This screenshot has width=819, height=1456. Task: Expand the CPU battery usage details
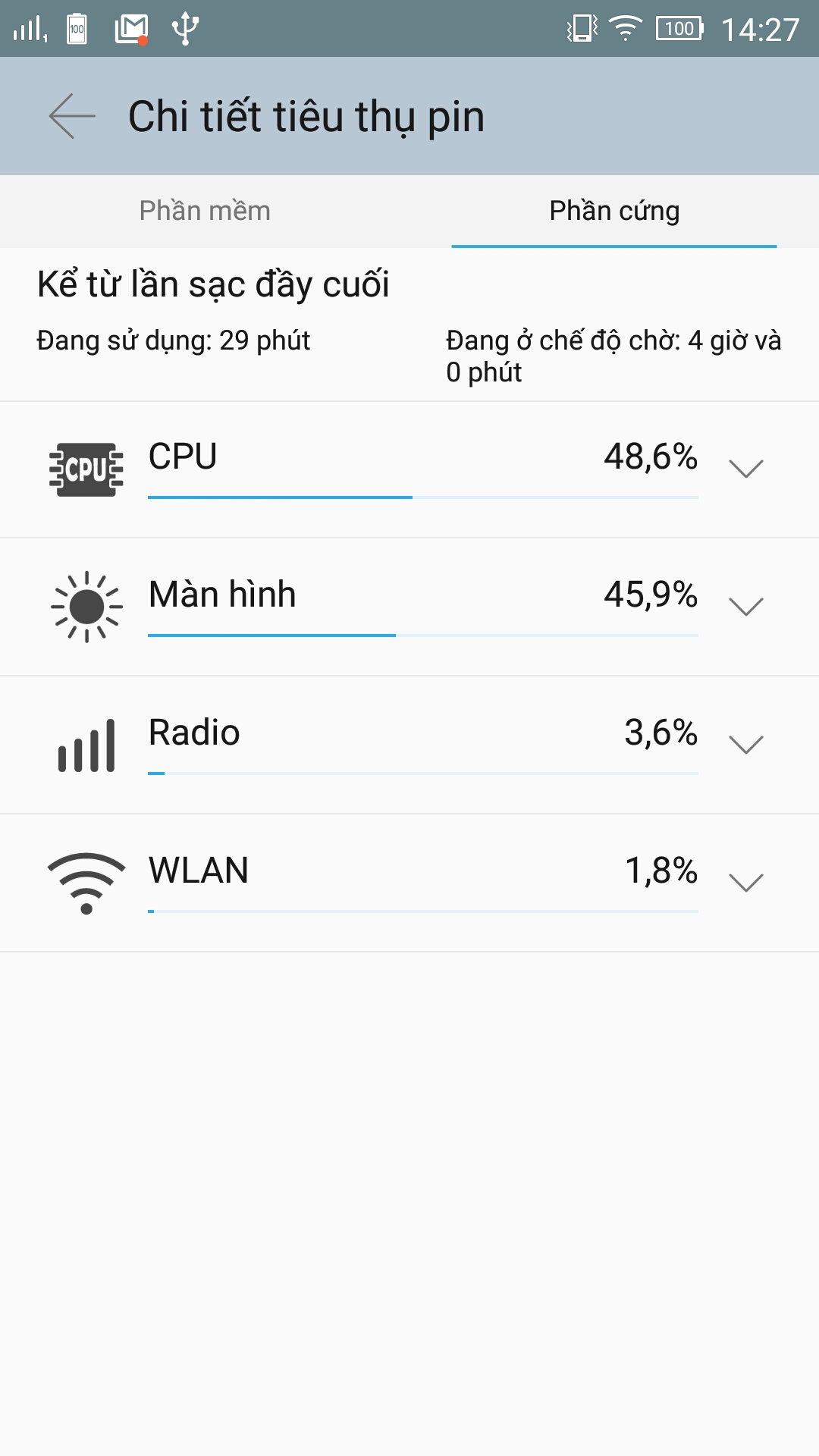[745, 469]
